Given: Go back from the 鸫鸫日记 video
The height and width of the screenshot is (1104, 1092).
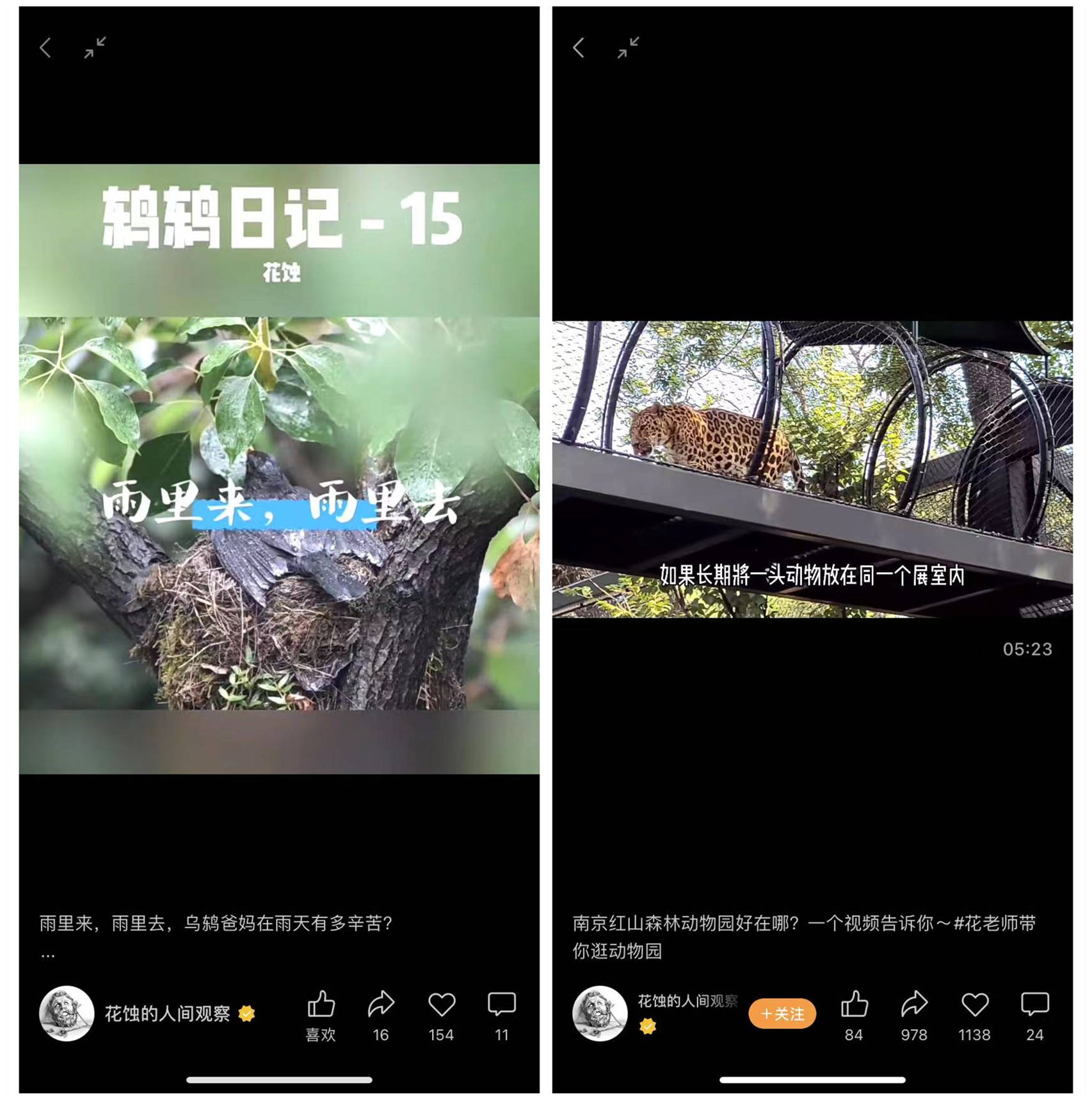Looking at the screenshot, I should [x=45, y=47].
